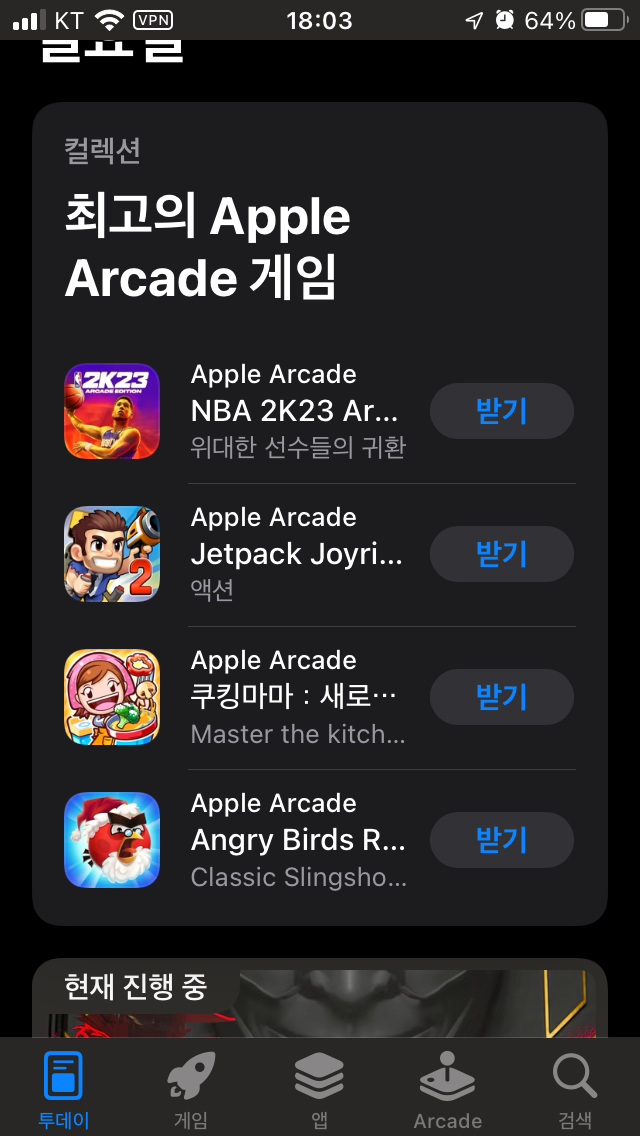This screenshot has width=640, height=1136.
Task: Open the 현재 진행 중 event card
Action: click(x=320, y=1000)
